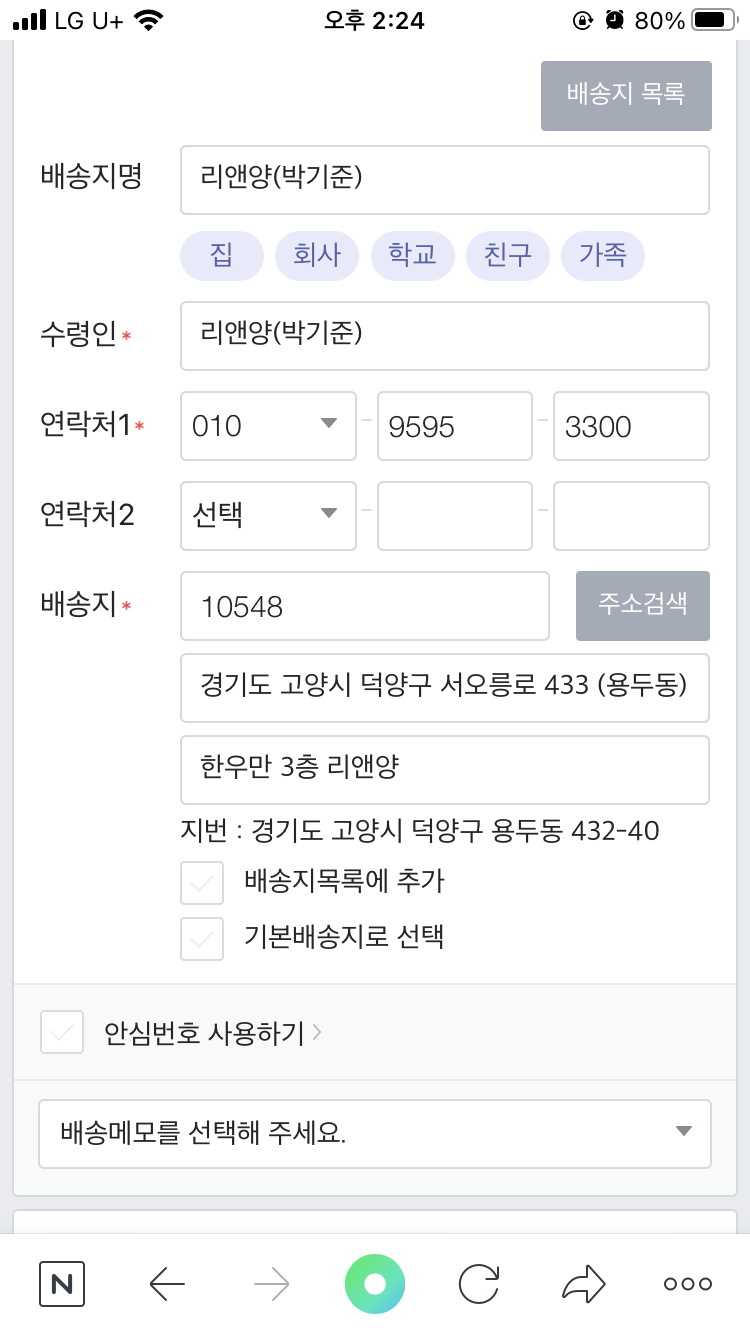Open the 배송메모 selection dropdown
This screenshot has width=750, height=1334.
374,1134
